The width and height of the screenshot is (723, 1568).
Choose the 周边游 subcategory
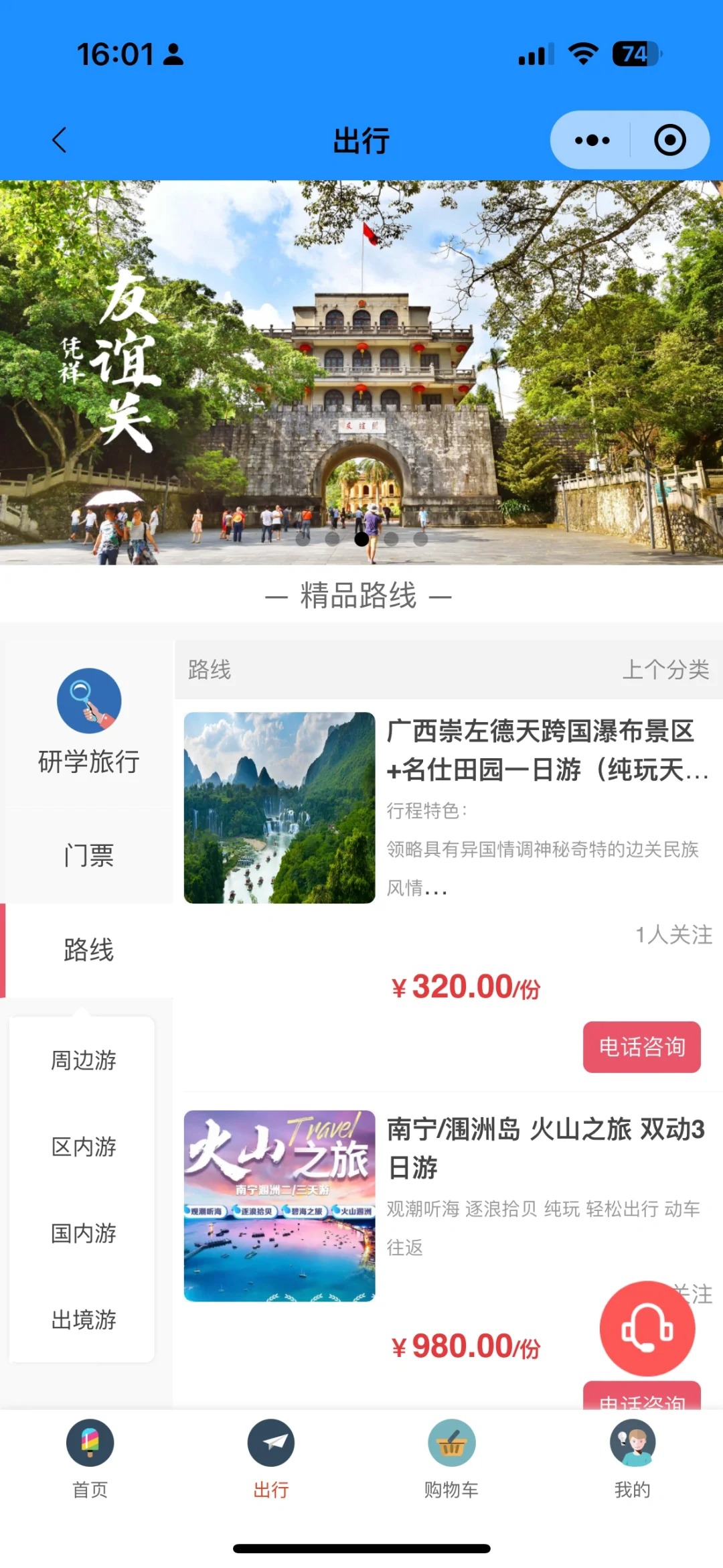click(x=83, y=1060)
